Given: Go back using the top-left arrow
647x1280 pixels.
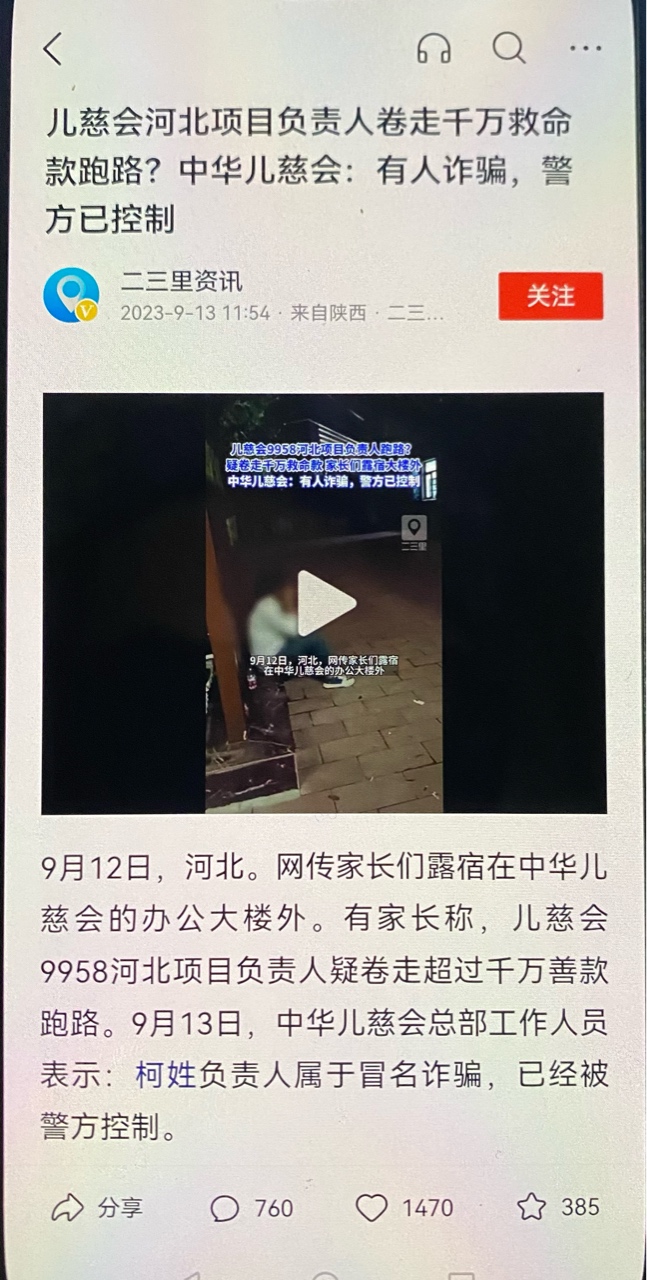Looking at the screenshot, I should click(53, 48).
